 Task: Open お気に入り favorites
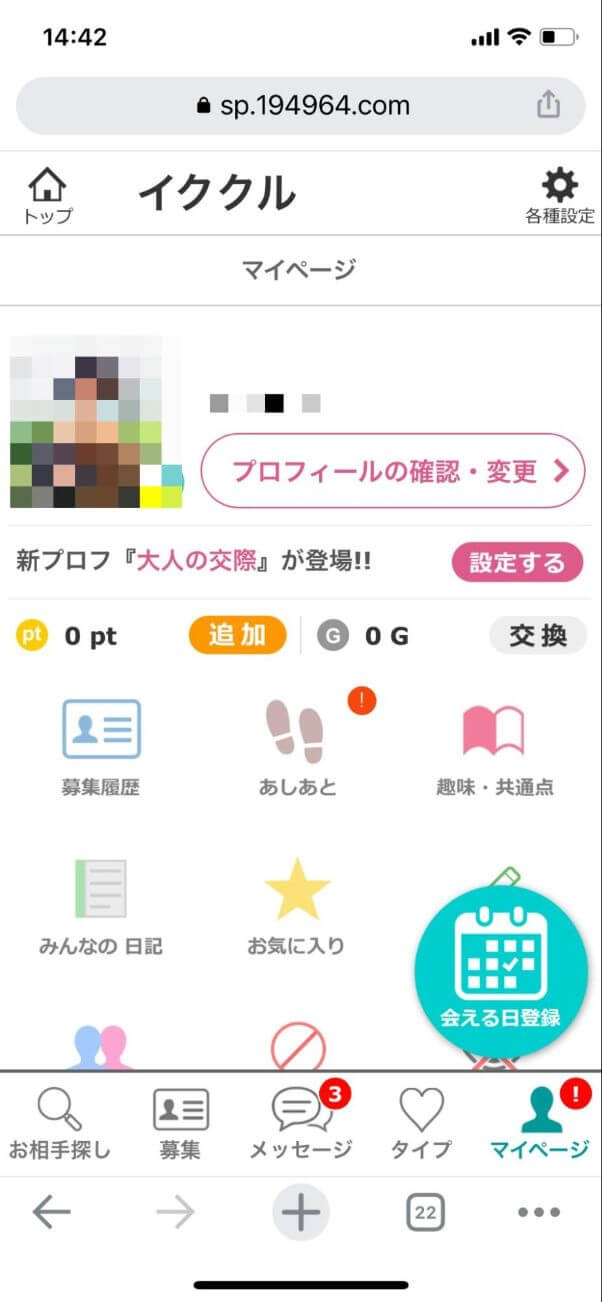coord(297,905)
